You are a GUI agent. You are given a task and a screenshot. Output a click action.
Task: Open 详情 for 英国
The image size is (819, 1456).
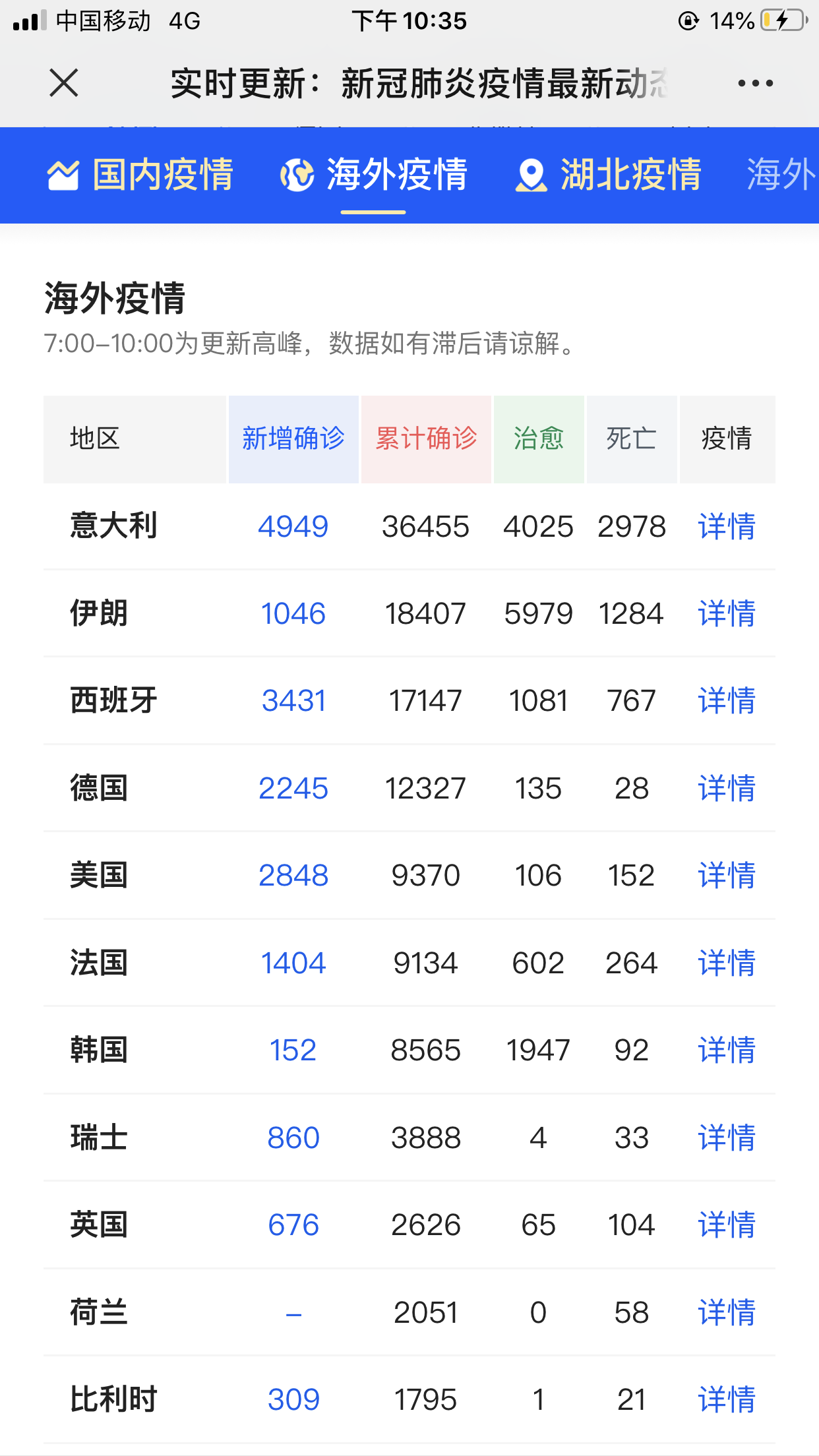727,1225
